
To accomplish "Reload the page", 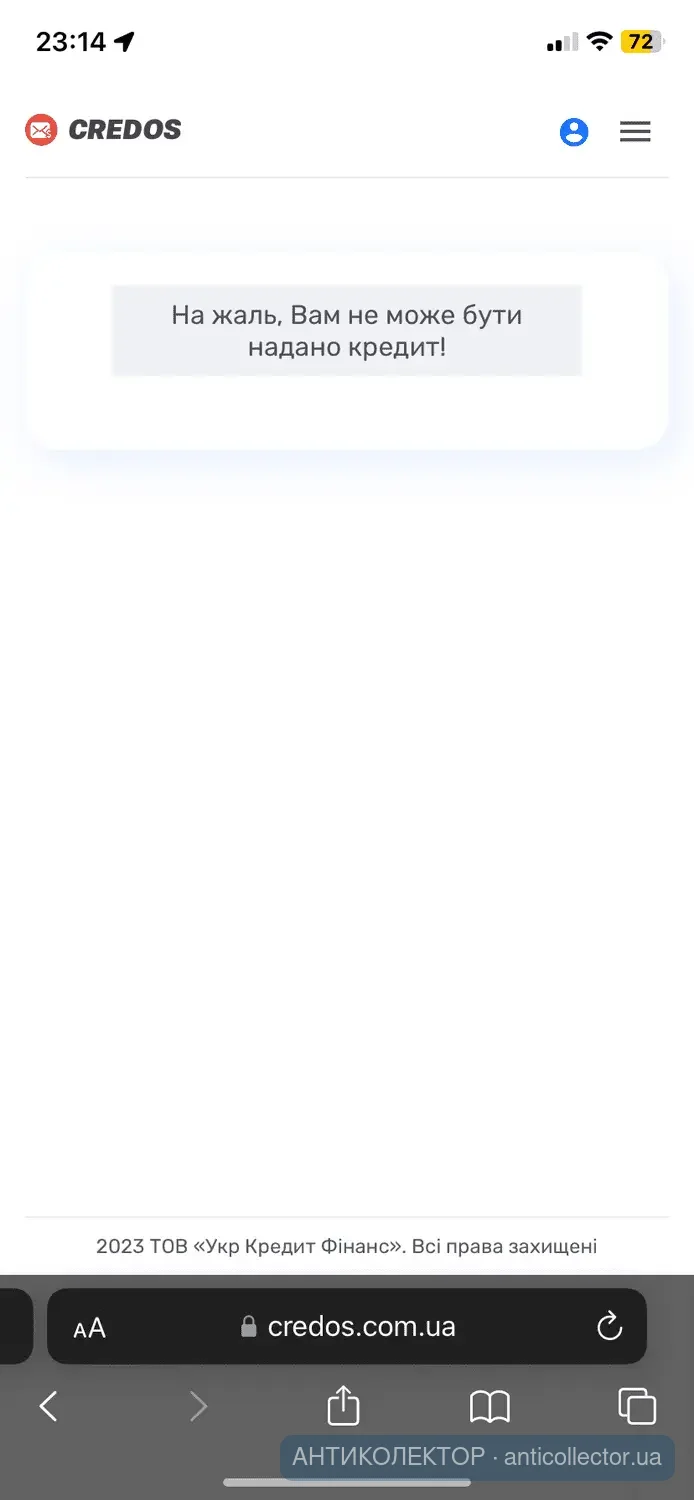I will pos(609,1327).
